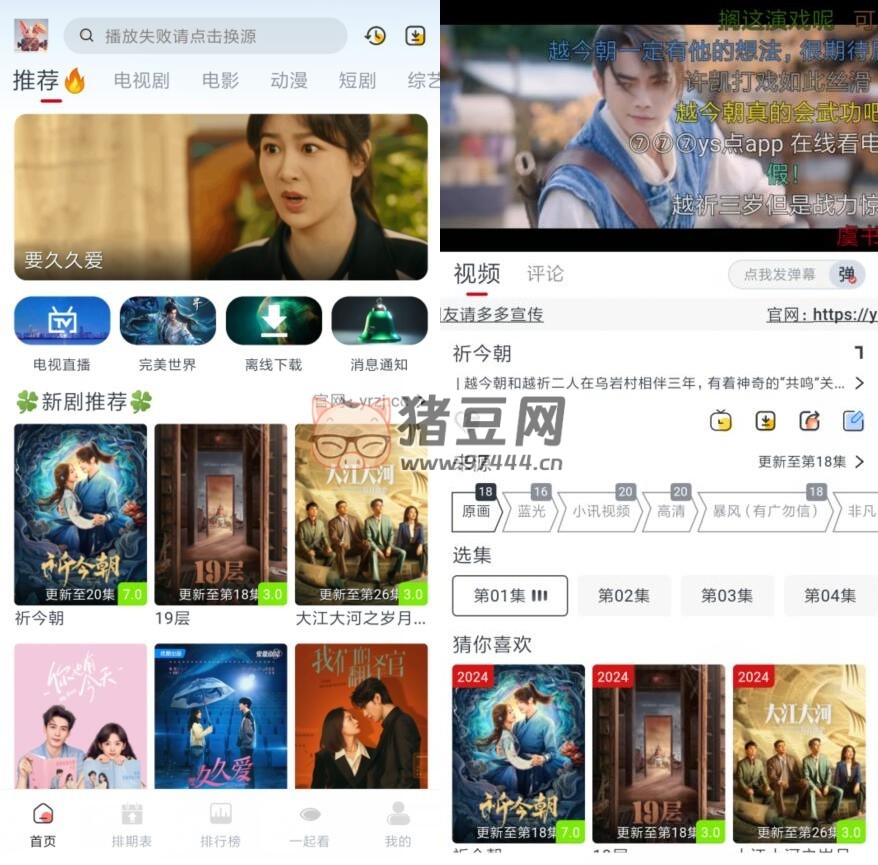878x865 pixels.
Task: Open the 一起看 tab
Action: click(x=309, y=824)
